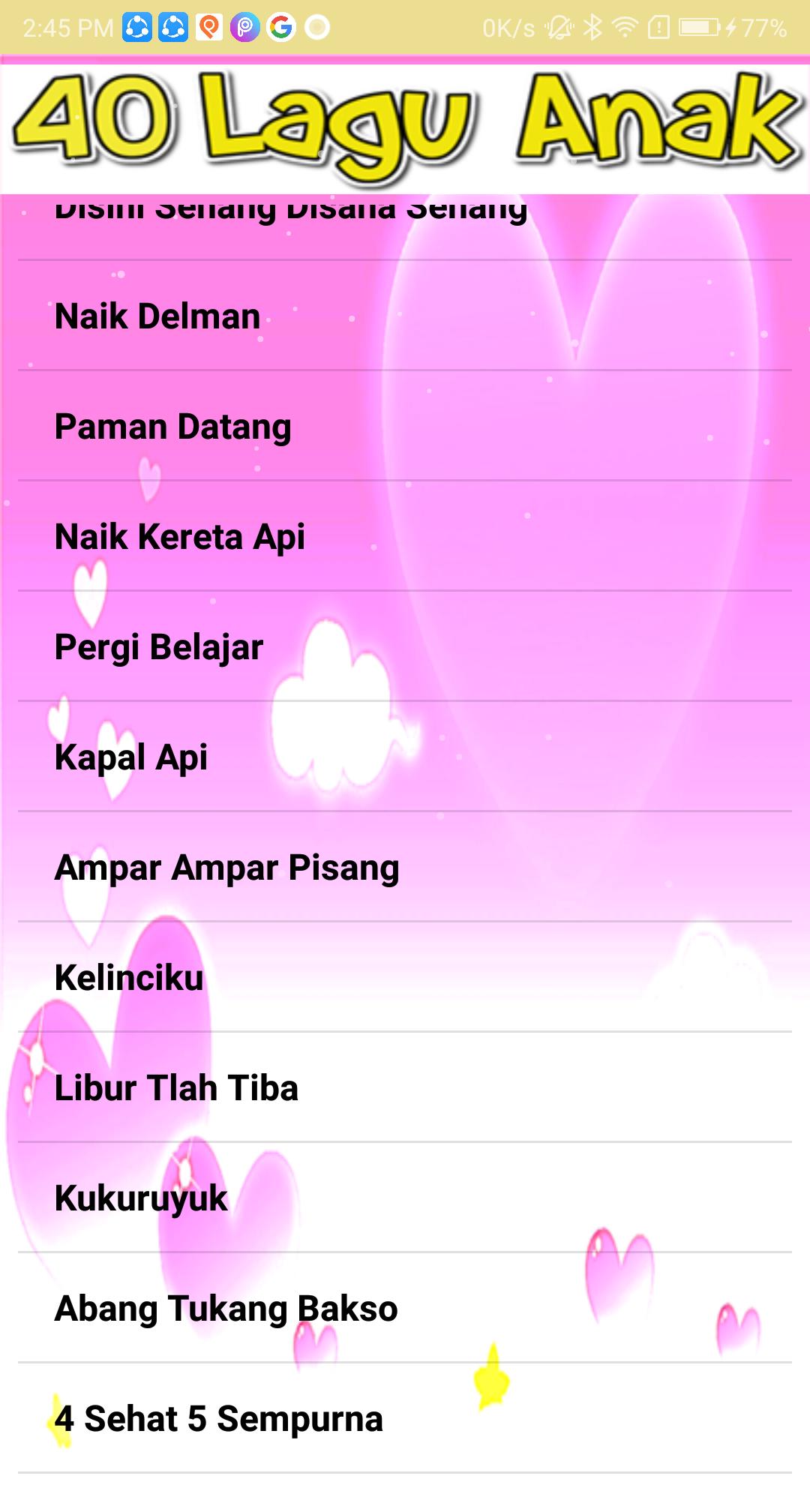Open Pergi Belajar
The image size is (810, 1512).
tap(405, 646)
